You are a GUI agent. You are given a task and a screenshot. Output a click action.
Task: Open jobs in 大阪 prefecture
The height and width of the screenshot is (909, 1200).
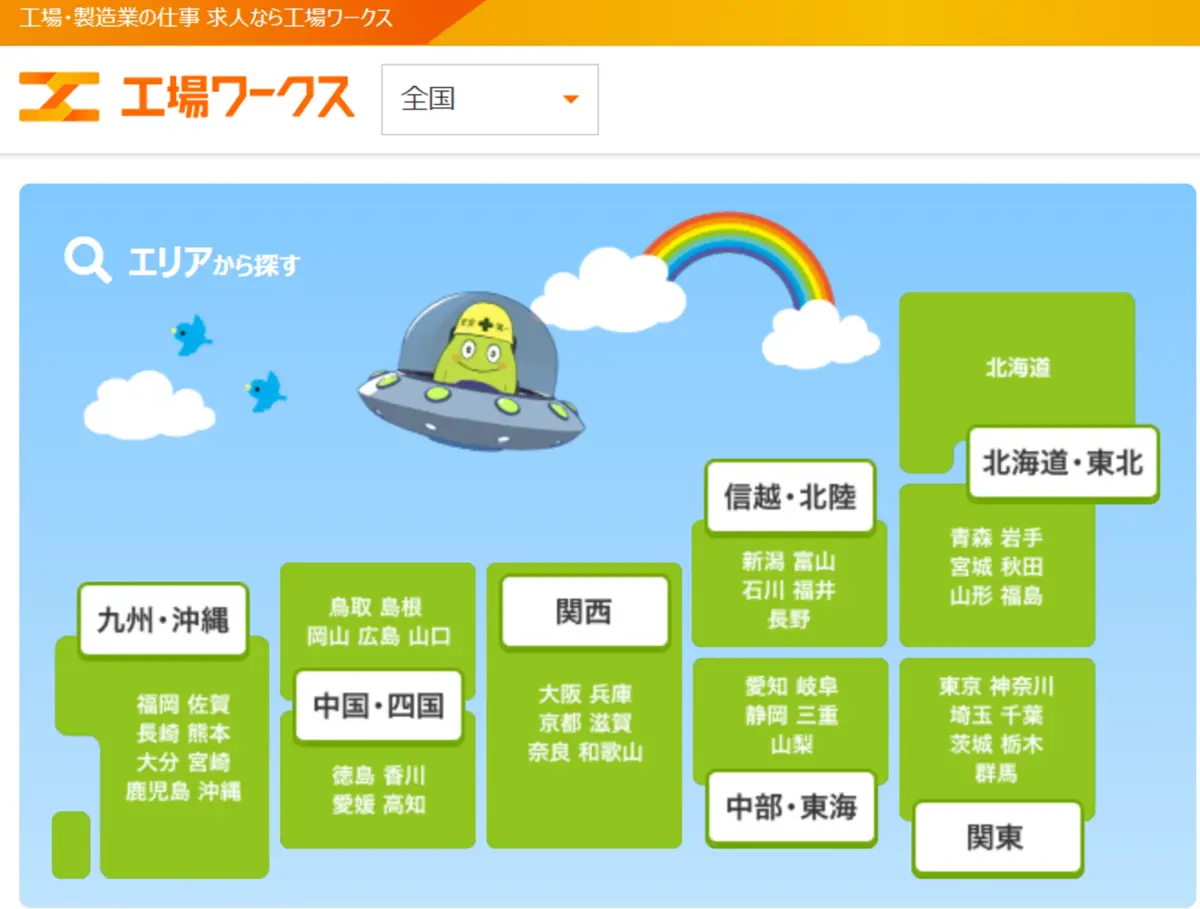tap(560, 694)
